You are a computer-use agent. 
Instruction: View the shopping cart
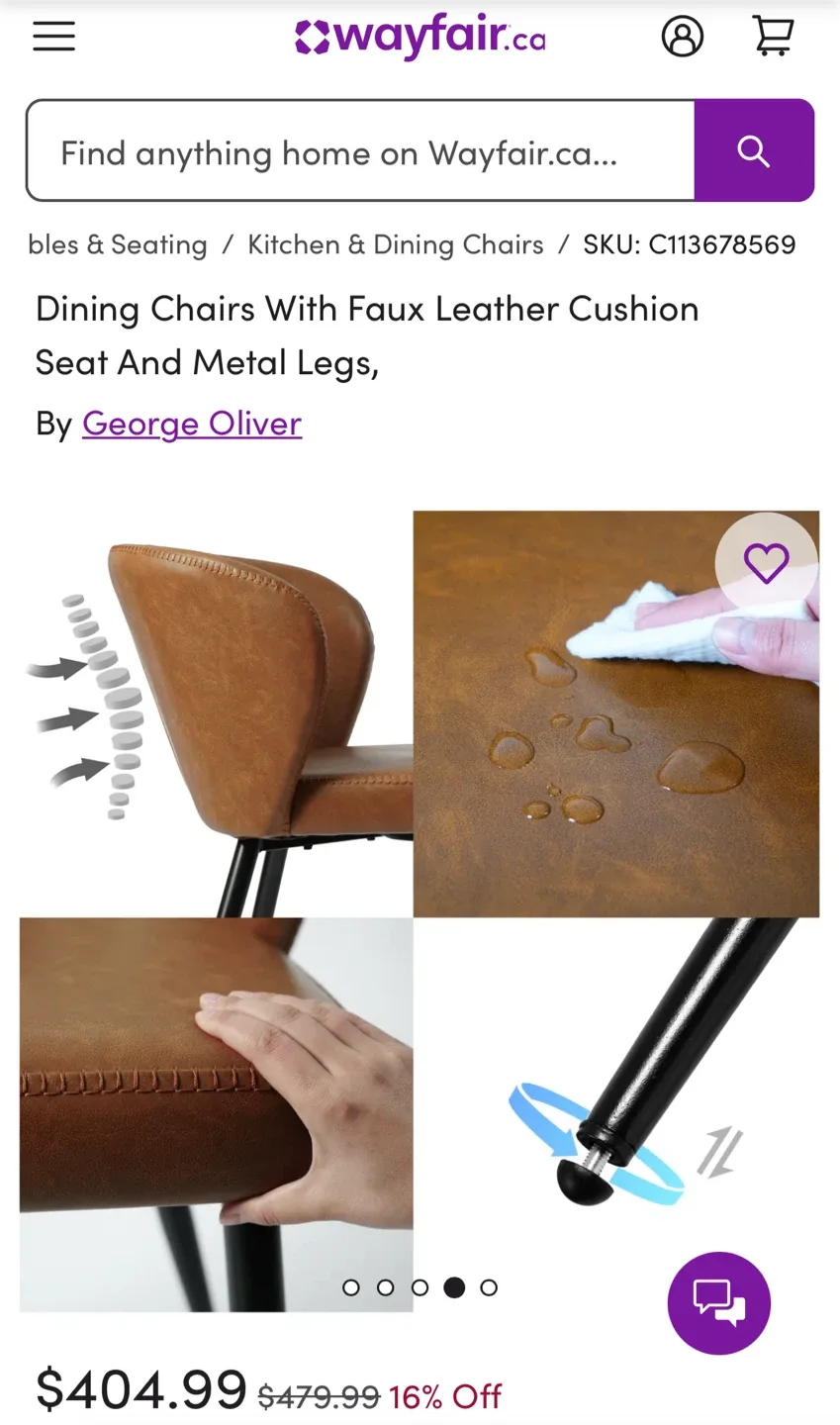click(x=773, y=36)
